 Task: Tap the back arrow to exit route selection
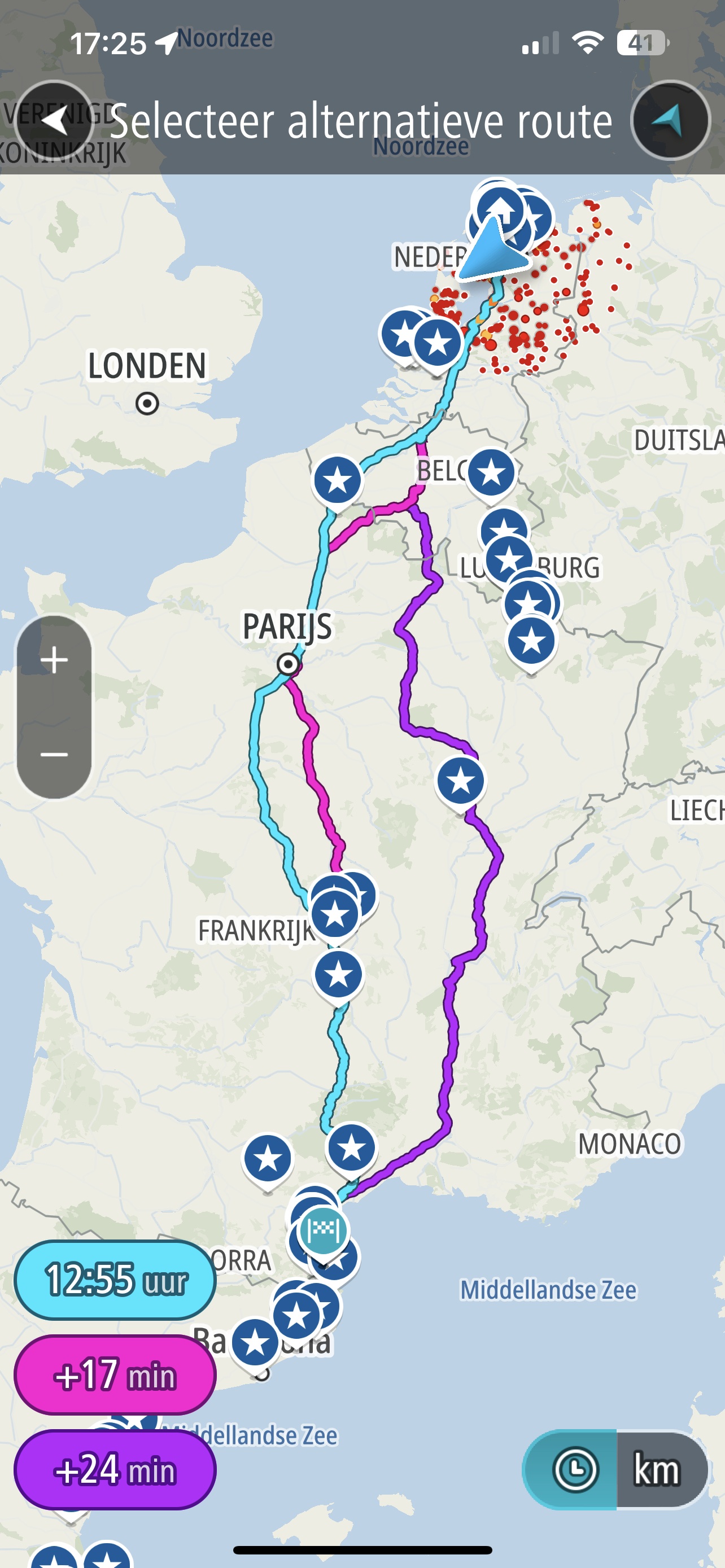(56, 121)
